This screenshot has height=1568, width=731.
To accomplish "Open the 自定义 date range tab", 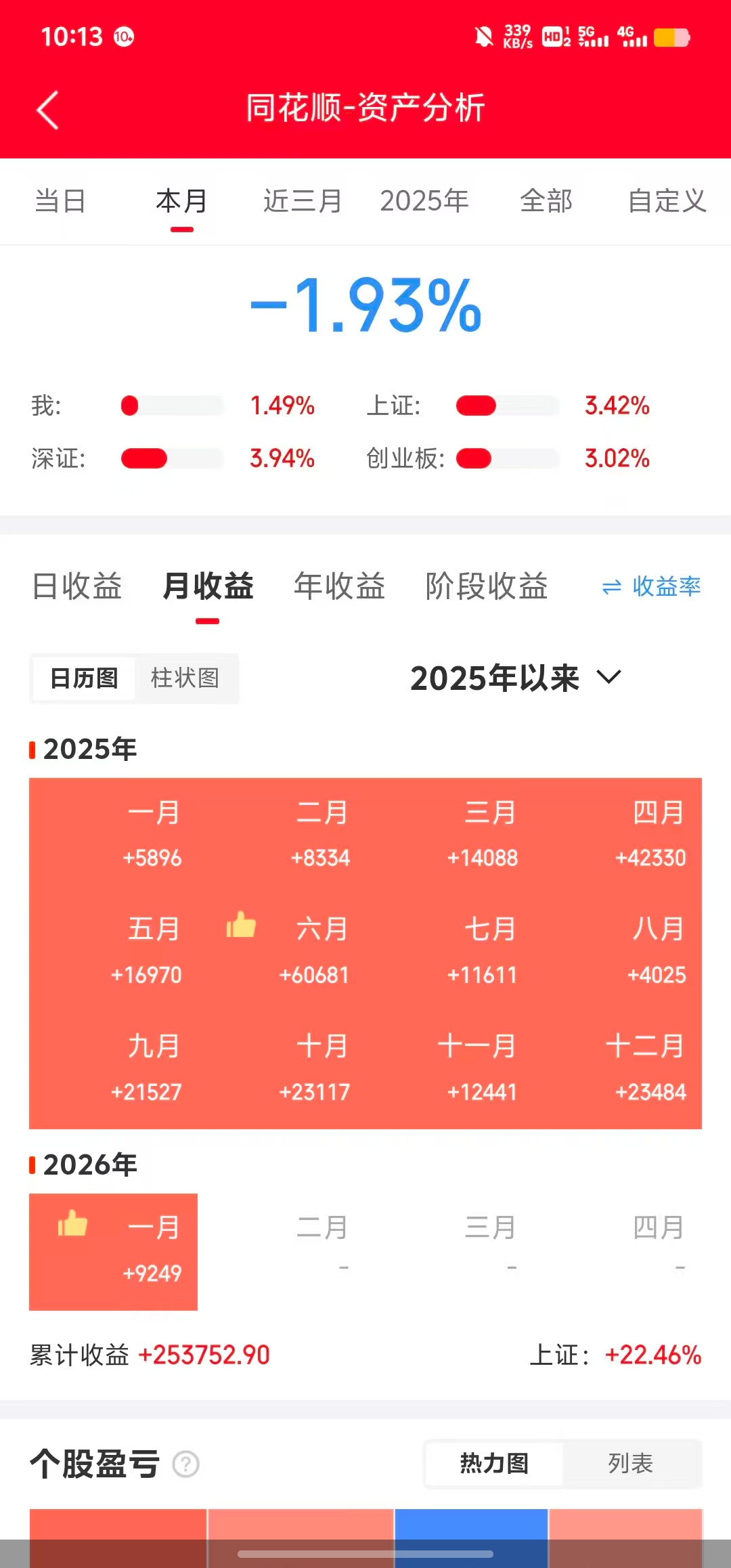I will pos(667,201).
